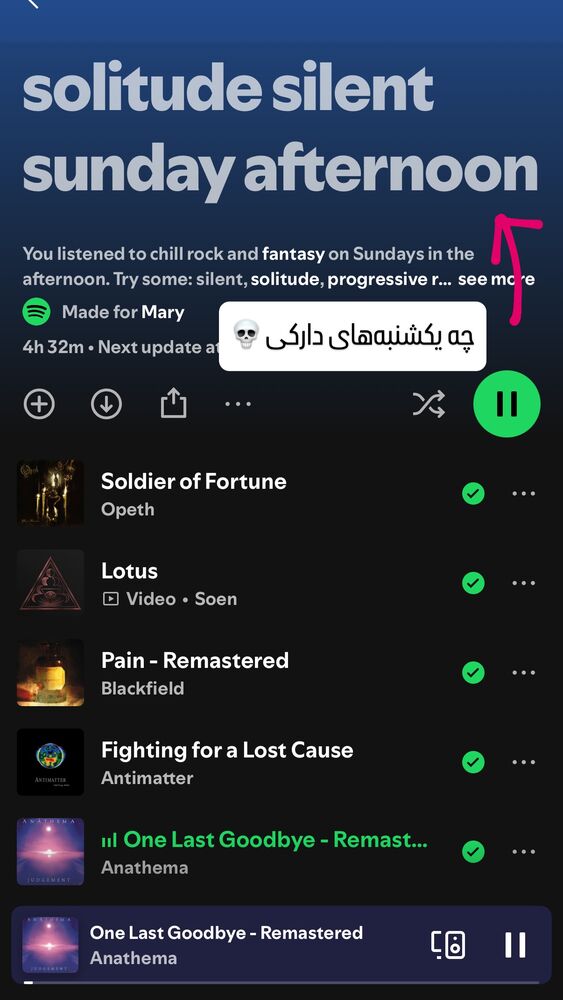
Task: Pause the track from the mini player
Action: tap(515, 945)
